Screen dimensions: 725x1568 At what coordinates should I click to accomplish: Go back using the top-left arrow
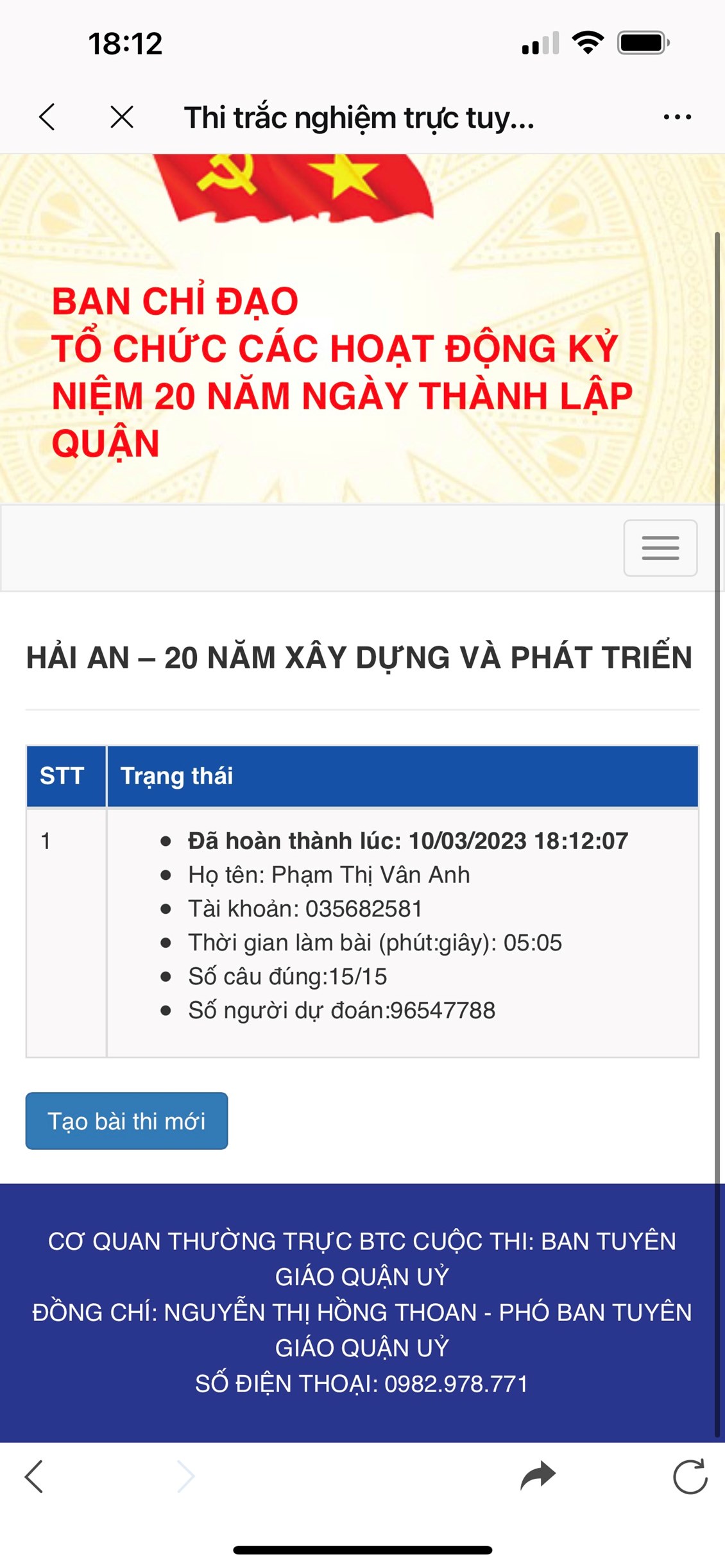coord(47,117)
